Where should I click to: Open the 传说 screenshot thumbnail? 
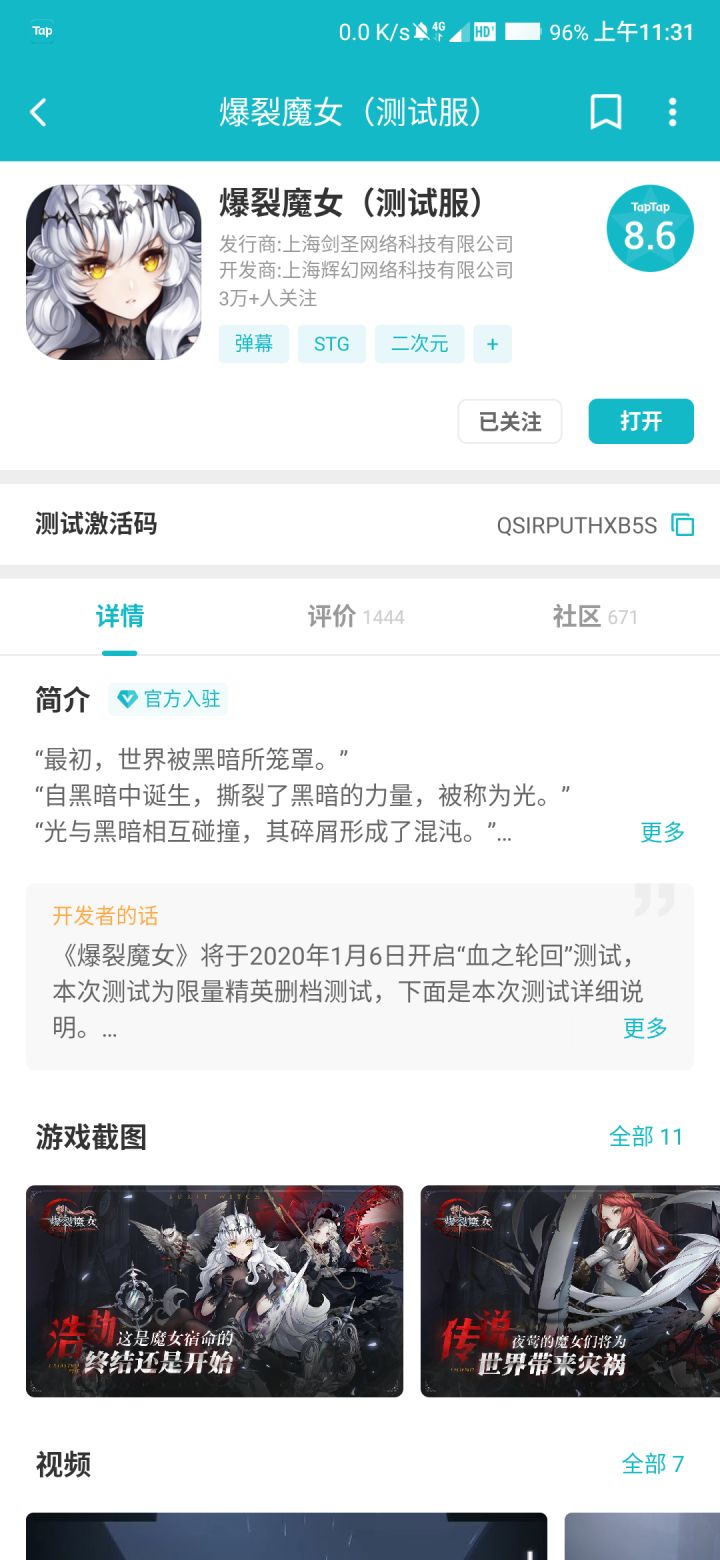tap(570, 1291)
